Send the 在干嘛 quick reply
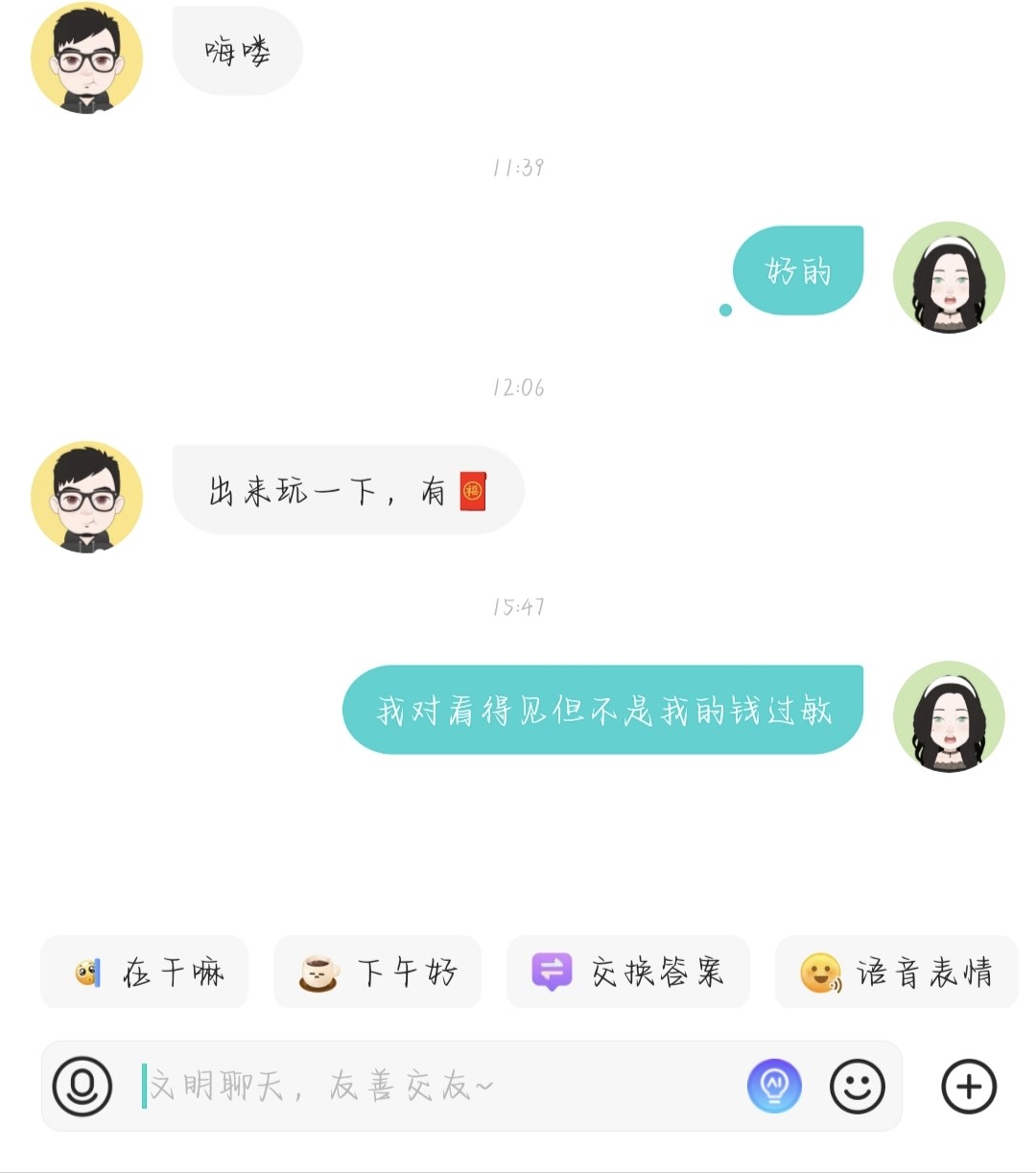This screenshot has height=1173, width=1036. click(145, 972)
